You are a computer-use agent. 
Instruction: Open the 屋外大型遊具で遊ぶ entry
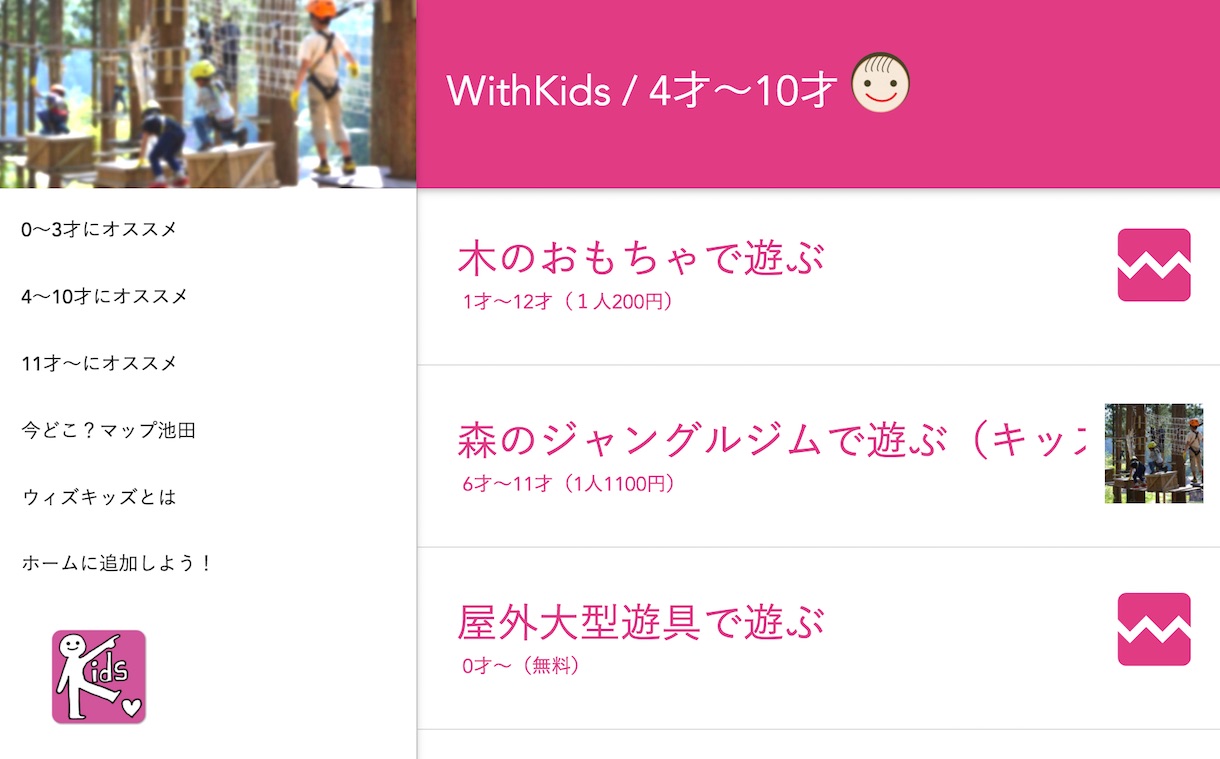pyautogui.click(x=641, y=622)
